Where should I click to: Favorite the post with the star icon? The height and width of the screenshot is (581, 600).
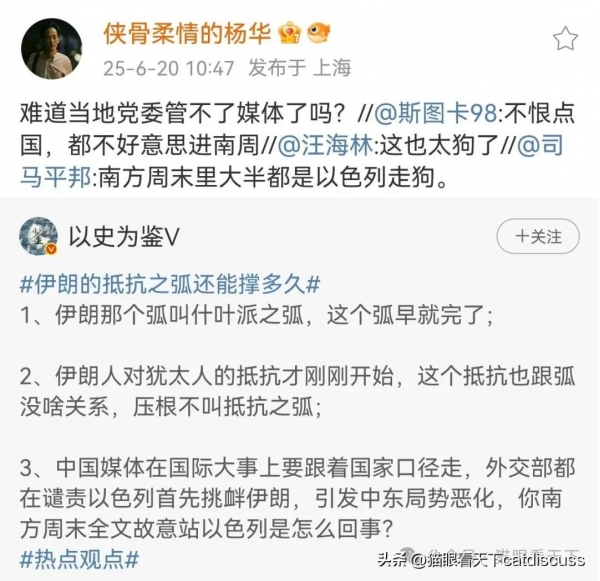pos(566,38)
